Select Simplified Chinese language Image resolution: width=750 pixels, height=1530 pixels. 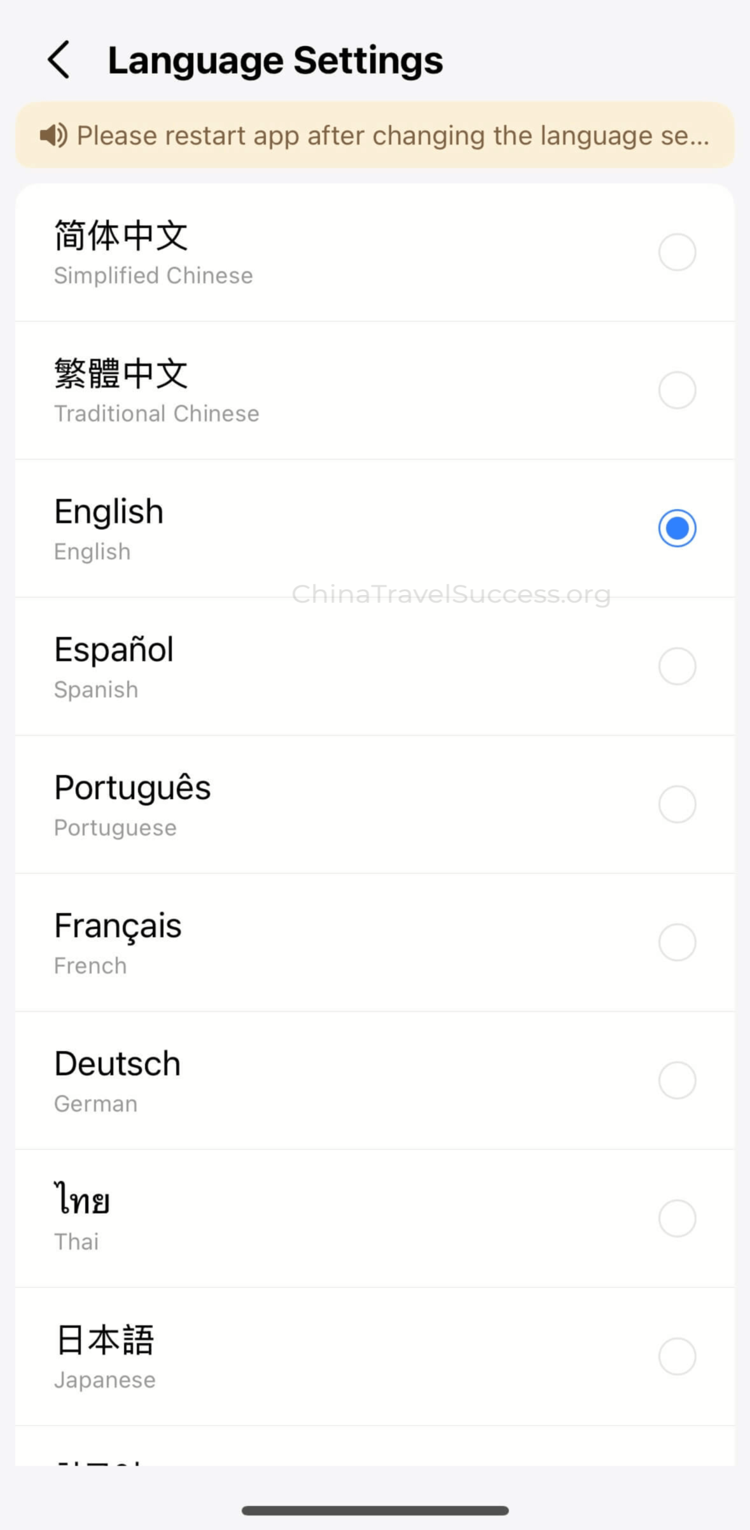[x=676, y=252]
